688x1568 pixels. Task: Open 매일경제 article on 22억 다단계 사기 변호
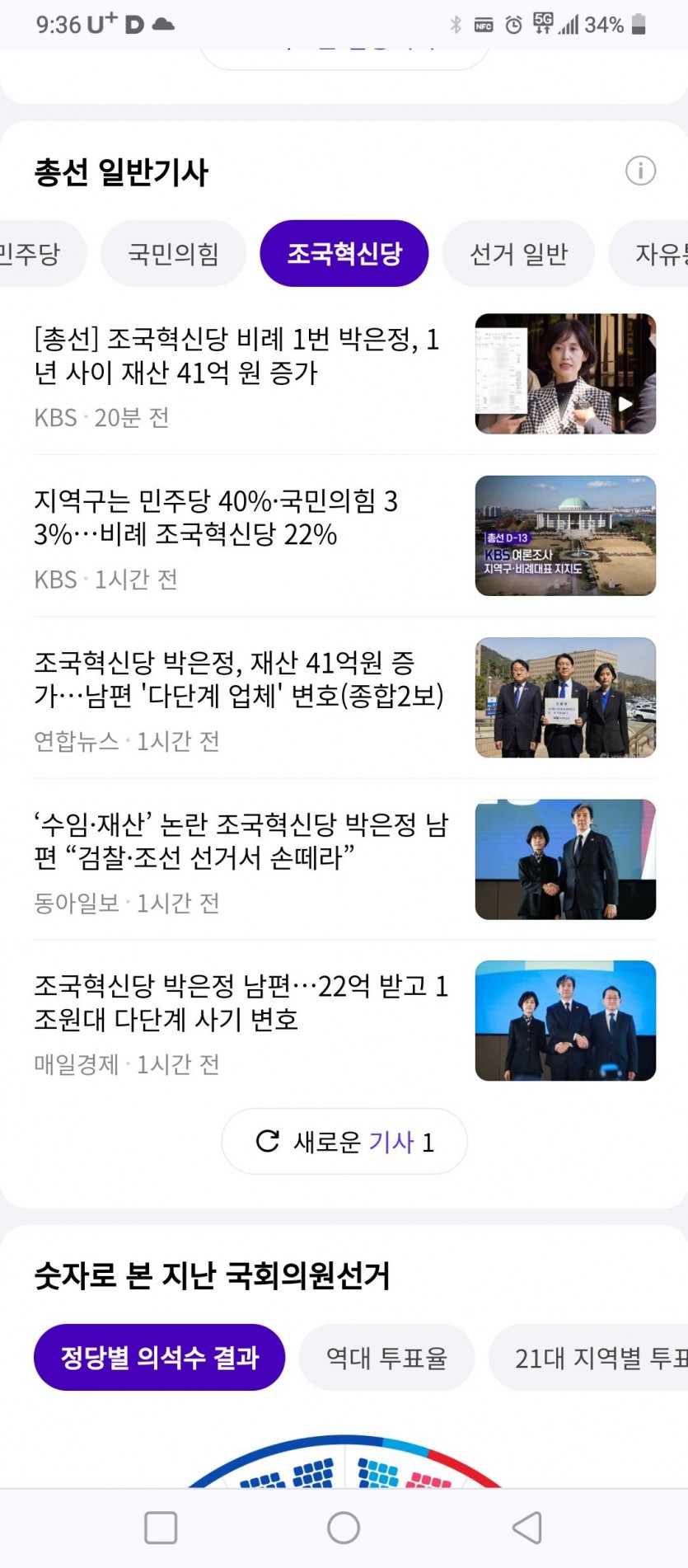pos(241,1002)
